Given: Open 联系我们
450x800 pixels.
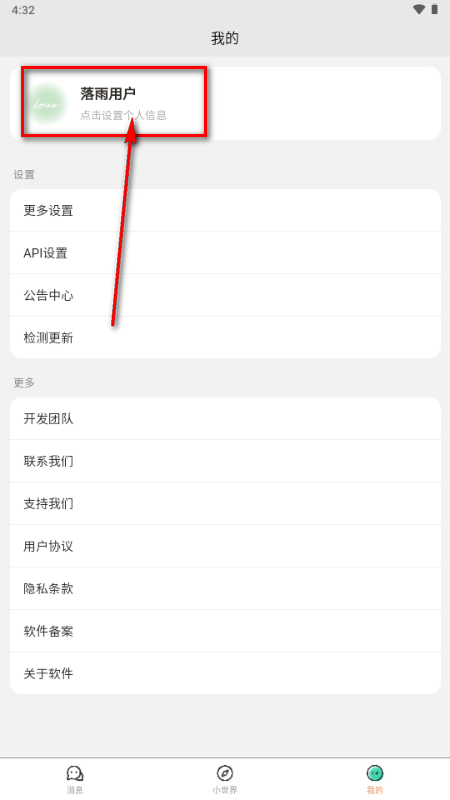Looking at the screenshot, I should 225,461.
